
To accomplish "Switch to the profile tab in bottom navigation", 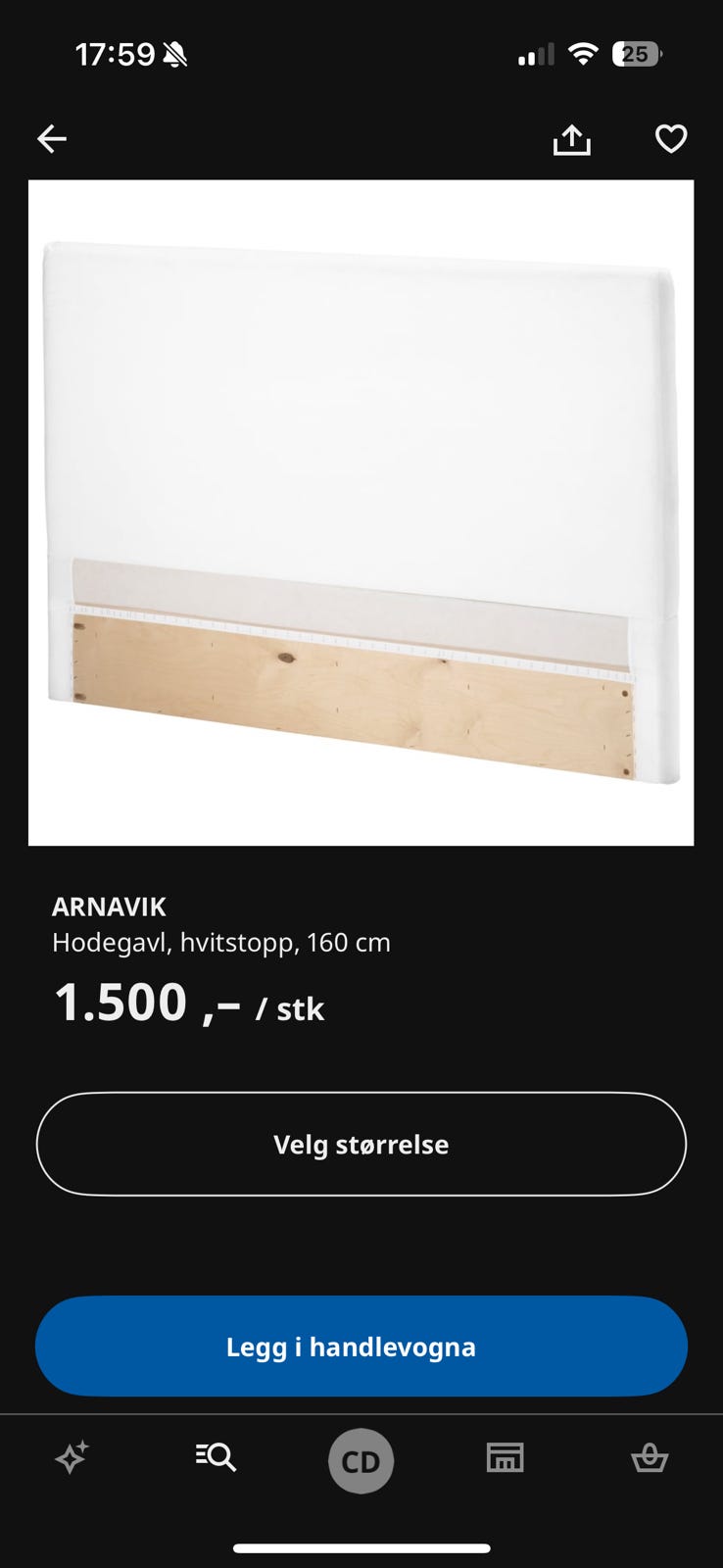I will pyautogui.click(x=361, y=1459).
